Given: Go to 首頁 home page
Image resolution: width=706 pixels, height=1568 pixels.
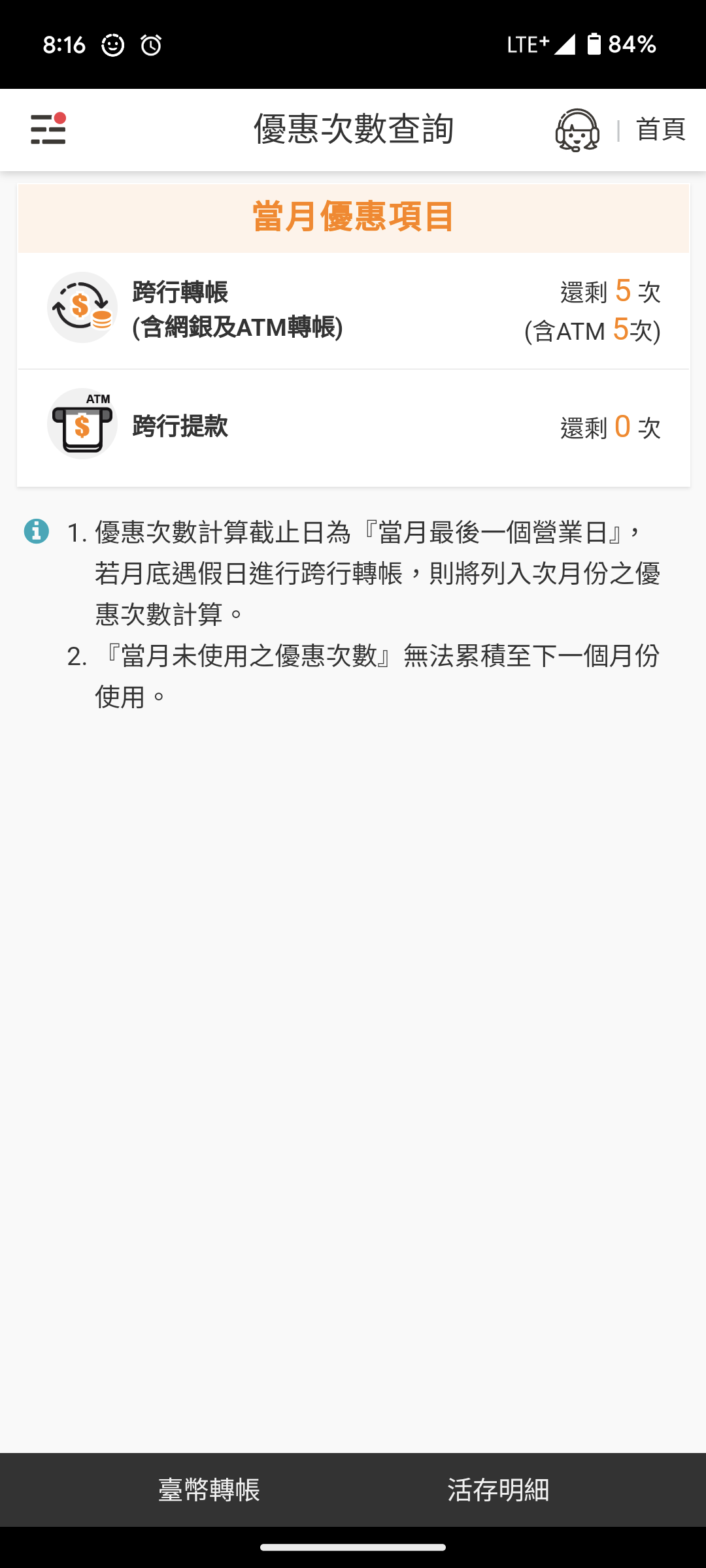Looking at the screenshot, I should (660, 129).
